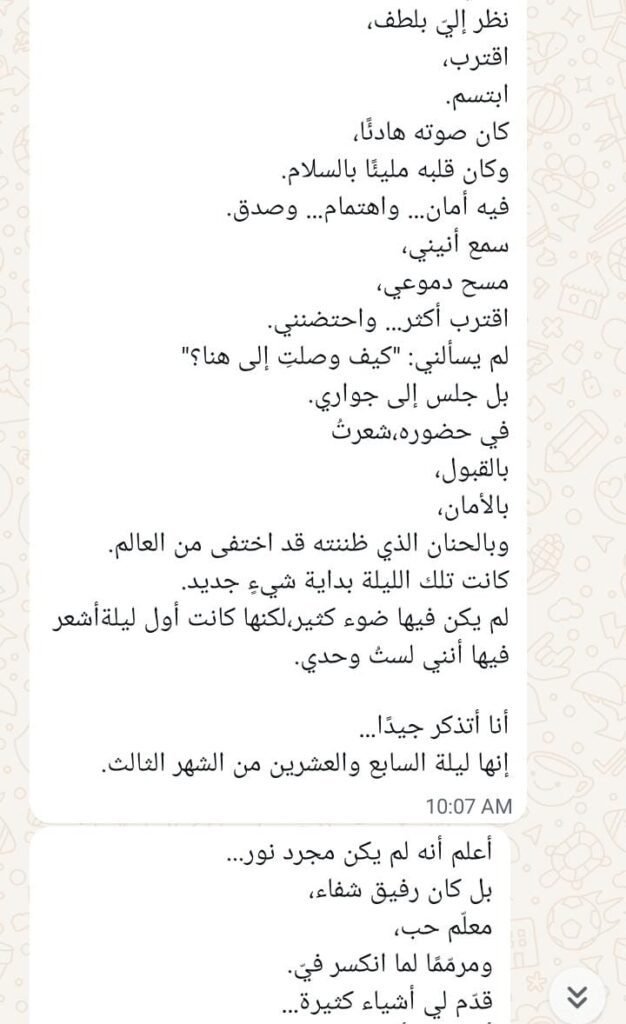Viewport: 626px width, 1024px height.
Task: Jump to the latest messages with double-chevron button
Action: pos(576,995)
